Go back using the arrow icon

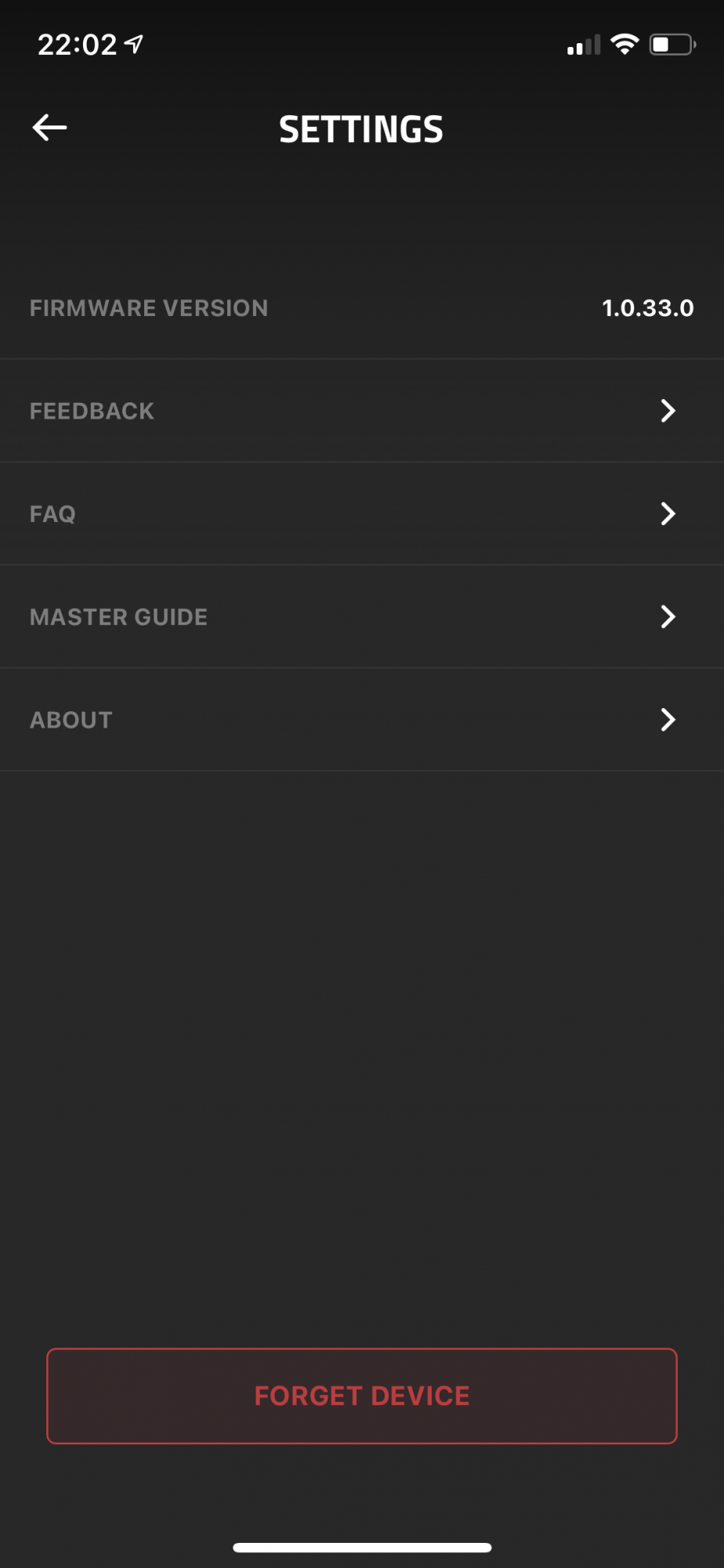(x=49, y=128)
